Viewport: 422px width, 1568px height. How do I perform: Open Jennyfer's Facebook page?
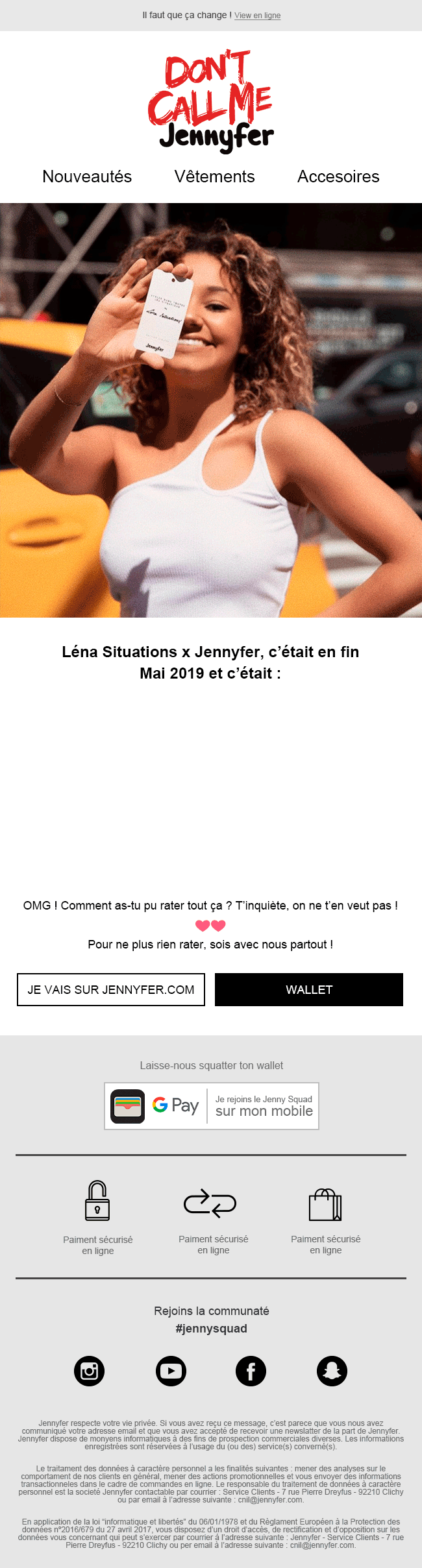(251, 1371)
